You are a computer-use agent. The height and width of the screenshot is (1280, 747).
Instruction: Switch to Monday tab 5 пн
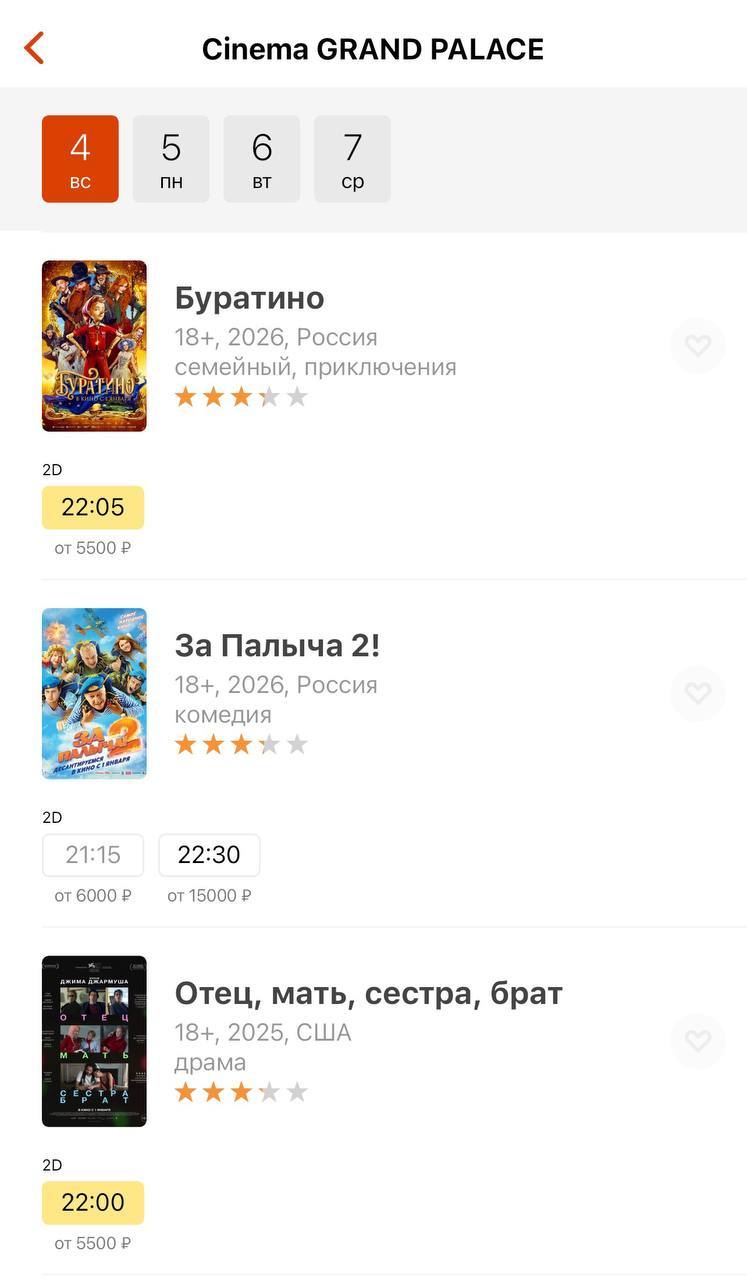tap(171, 158)
